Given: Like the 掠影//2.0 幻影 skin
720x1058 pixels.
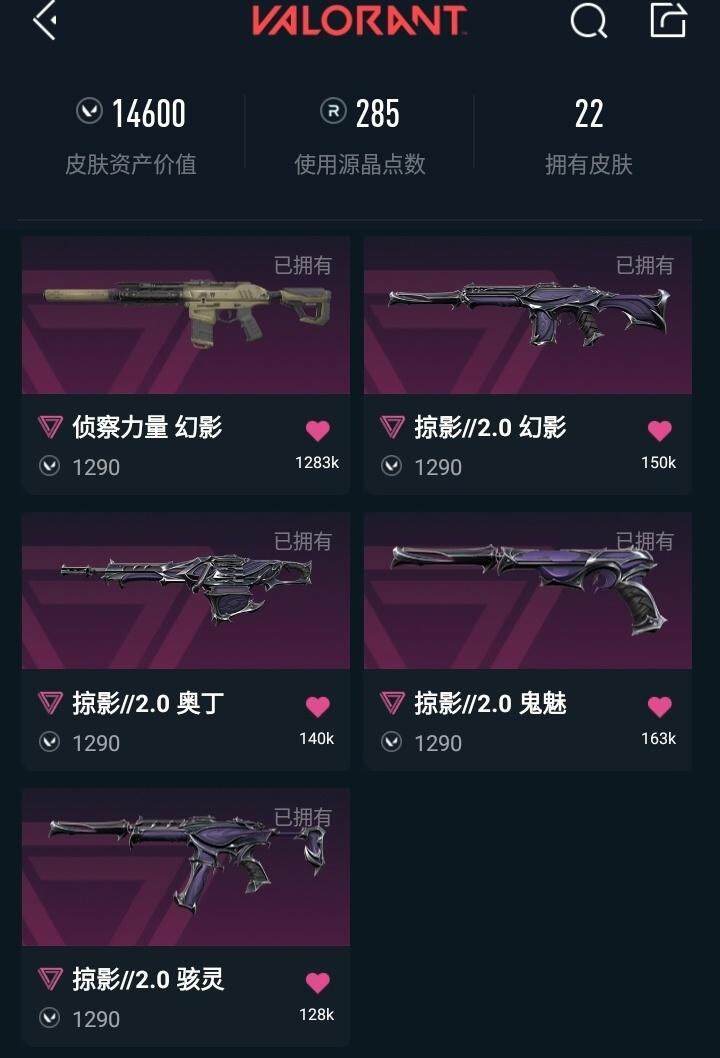Looking at the screenshot, I should (659, 431).
